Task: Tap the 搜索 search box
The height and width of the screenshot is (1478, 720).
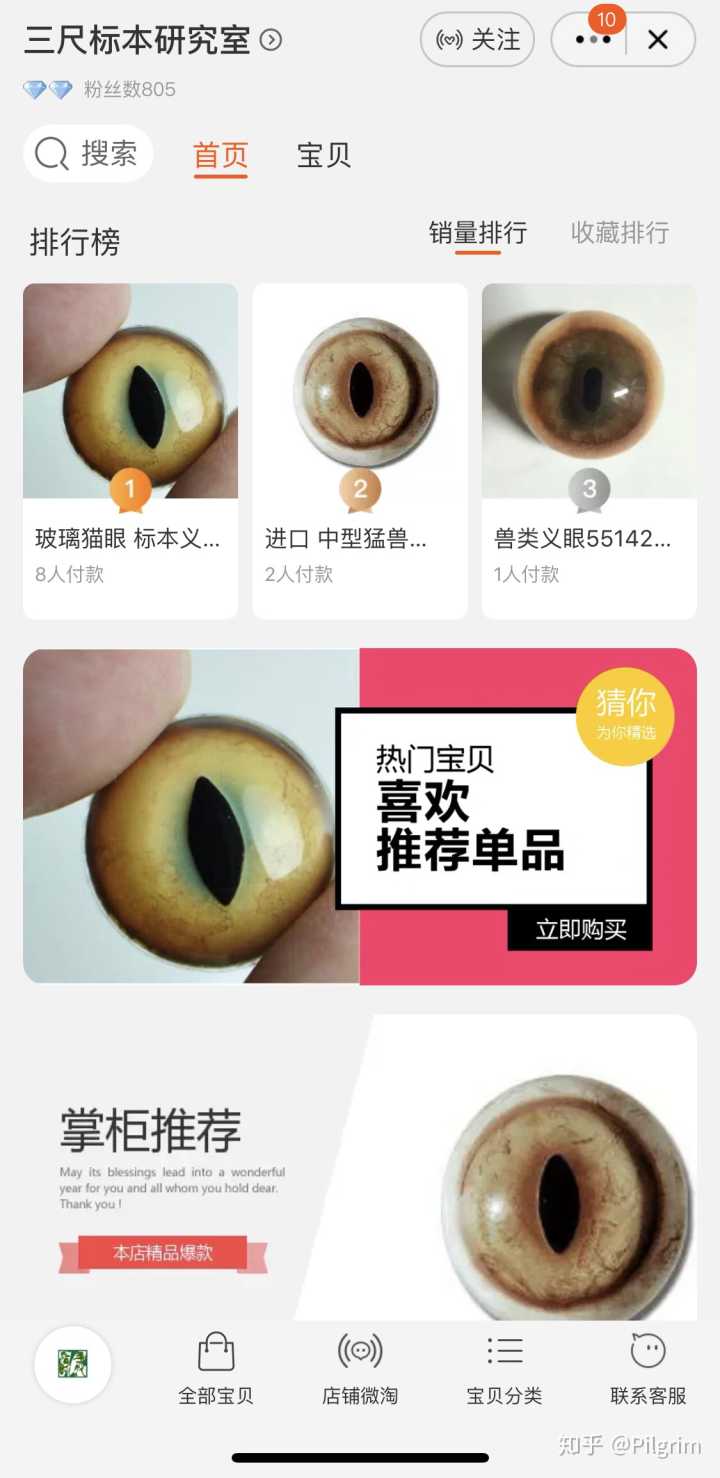Action: (88, 154)
